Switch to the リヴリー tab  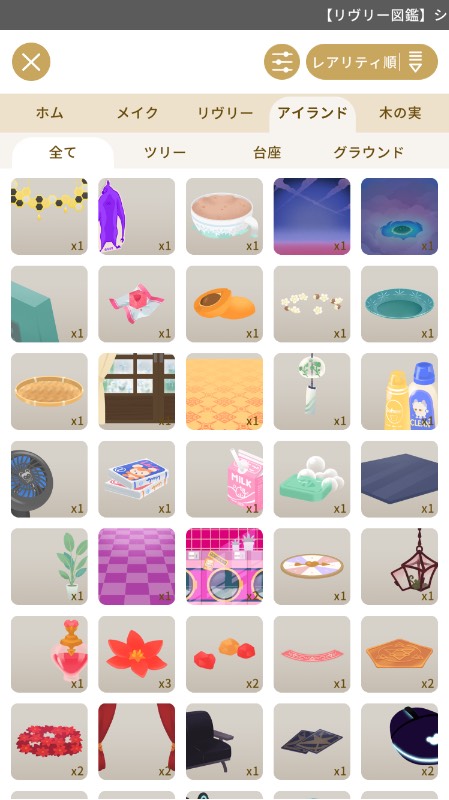pyautogui.click(x=225, y=113)
